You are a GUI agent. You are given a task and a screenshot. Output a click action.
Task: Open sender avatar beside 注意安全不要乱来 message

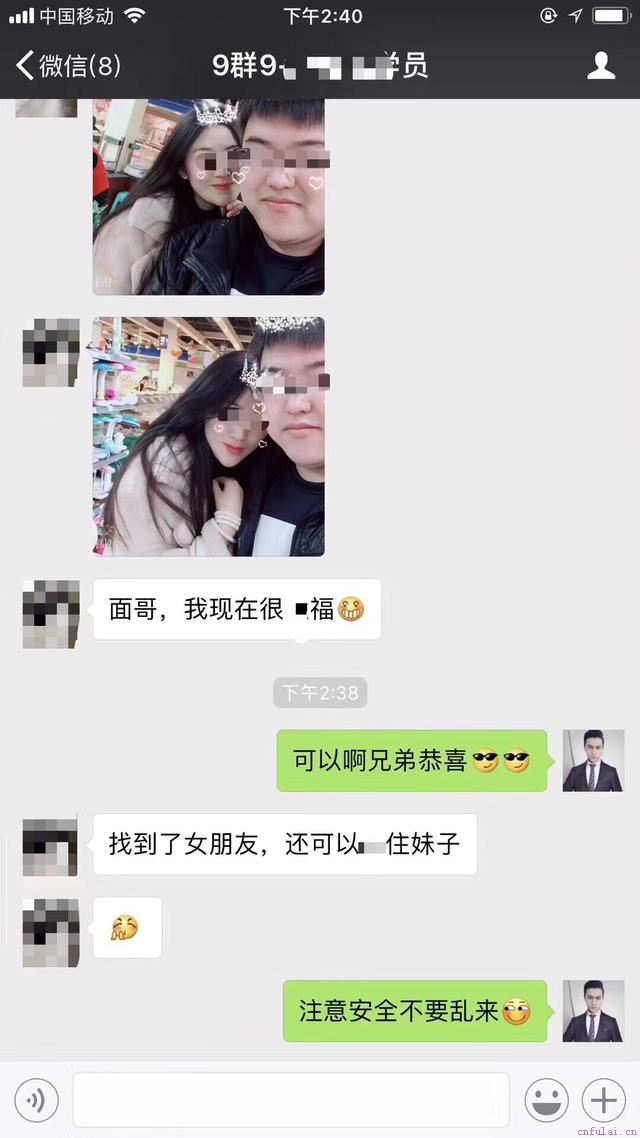tap(592, 1011)
